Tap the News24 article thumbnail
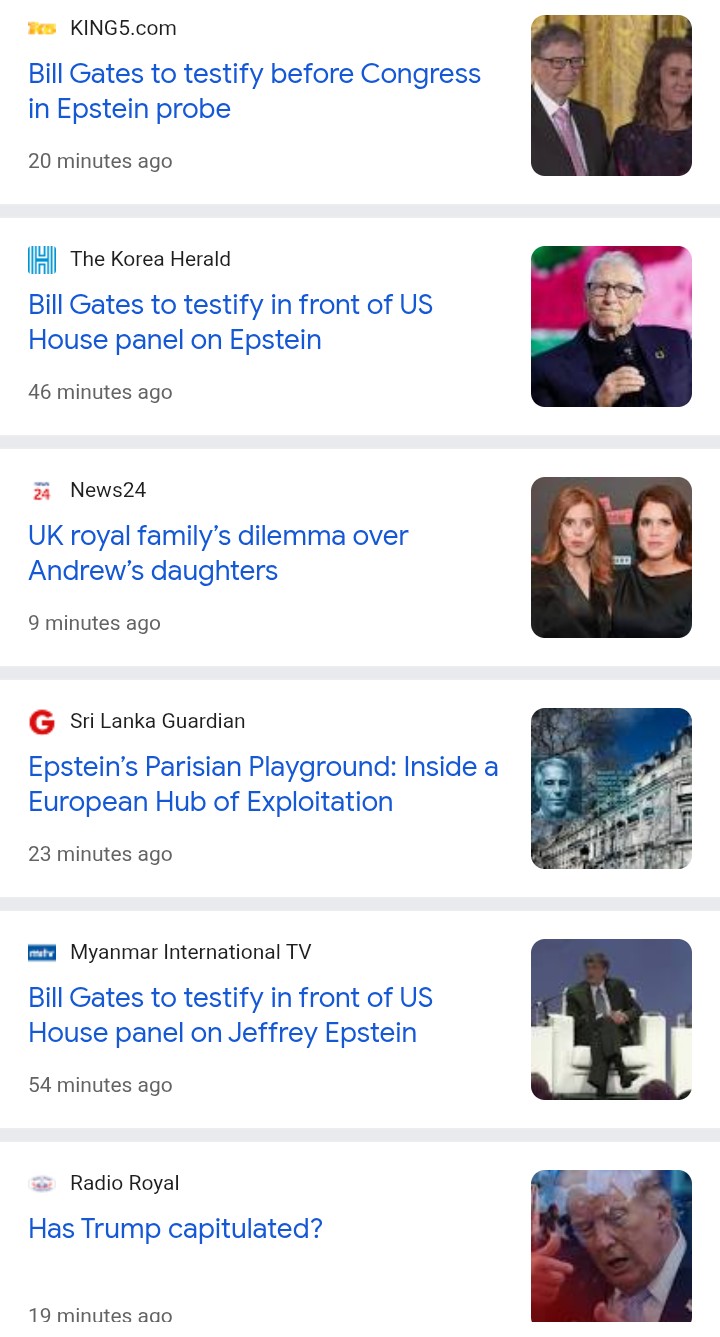Screen dimensions: 720x1337 click(x=611, y=558)
